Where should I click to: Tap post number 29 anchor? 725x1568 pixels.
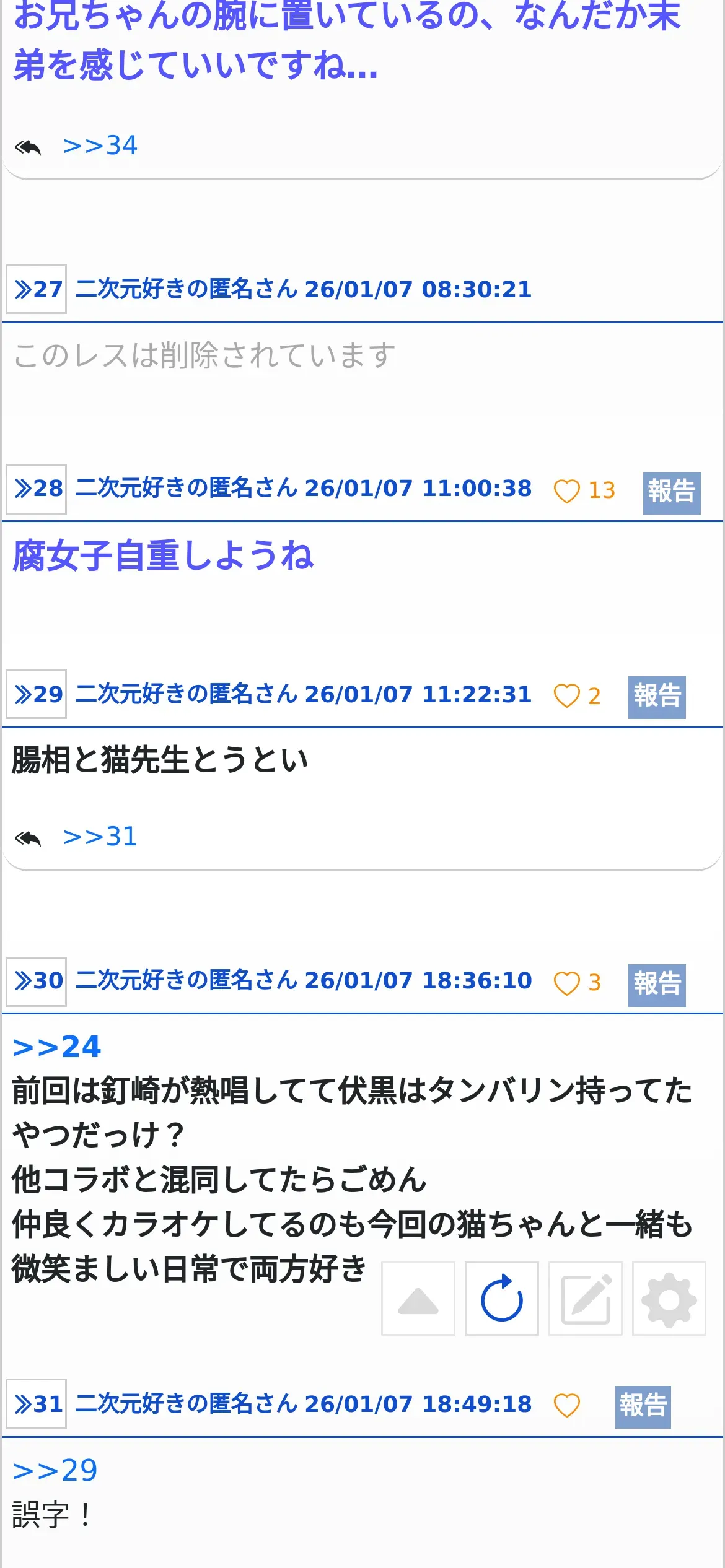[37, 694]
